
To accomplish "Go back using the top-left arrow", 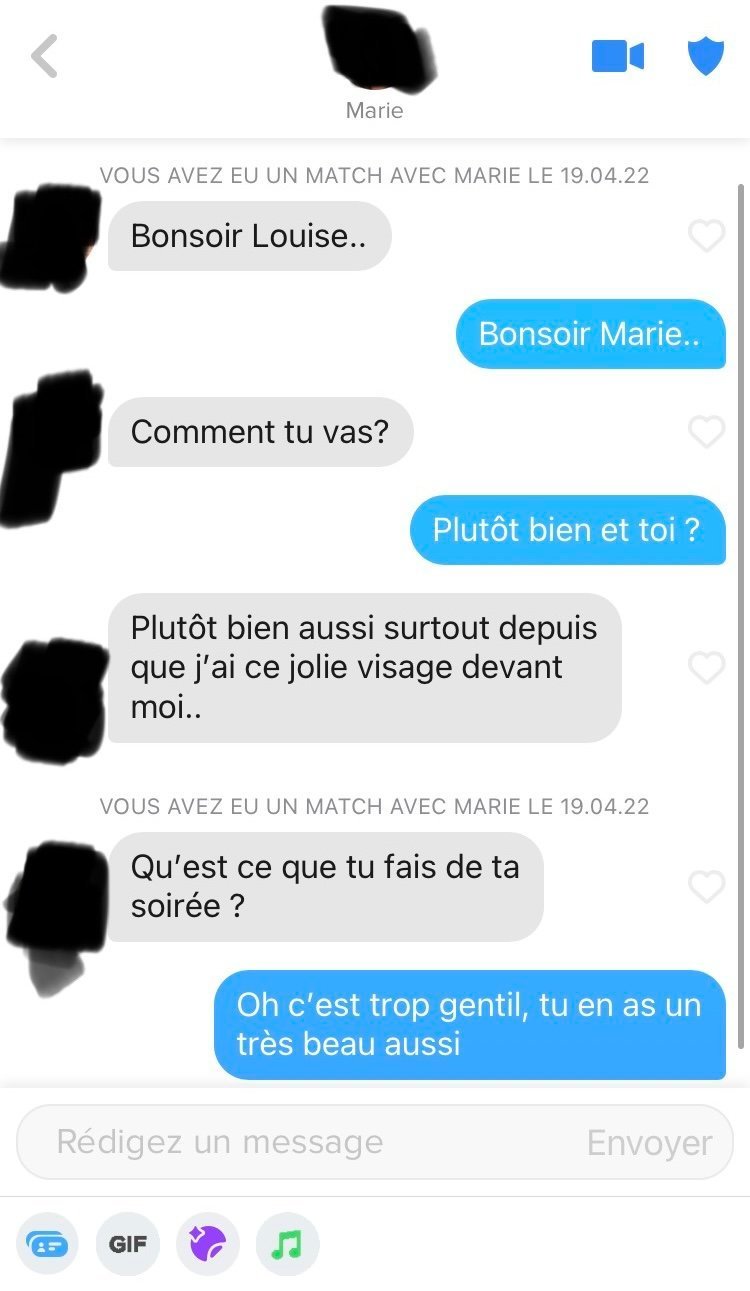I will (45, 57).
